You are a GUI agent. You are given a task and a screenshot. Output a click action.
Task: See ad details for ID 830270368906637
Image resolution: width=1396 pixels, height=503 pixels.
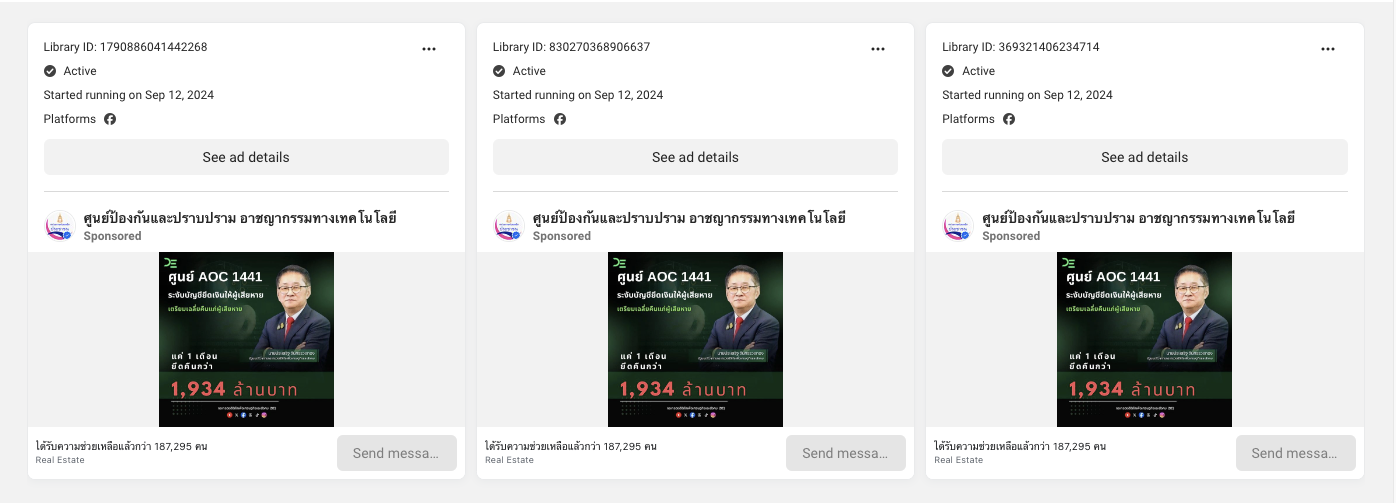click(x=695, y=157)
